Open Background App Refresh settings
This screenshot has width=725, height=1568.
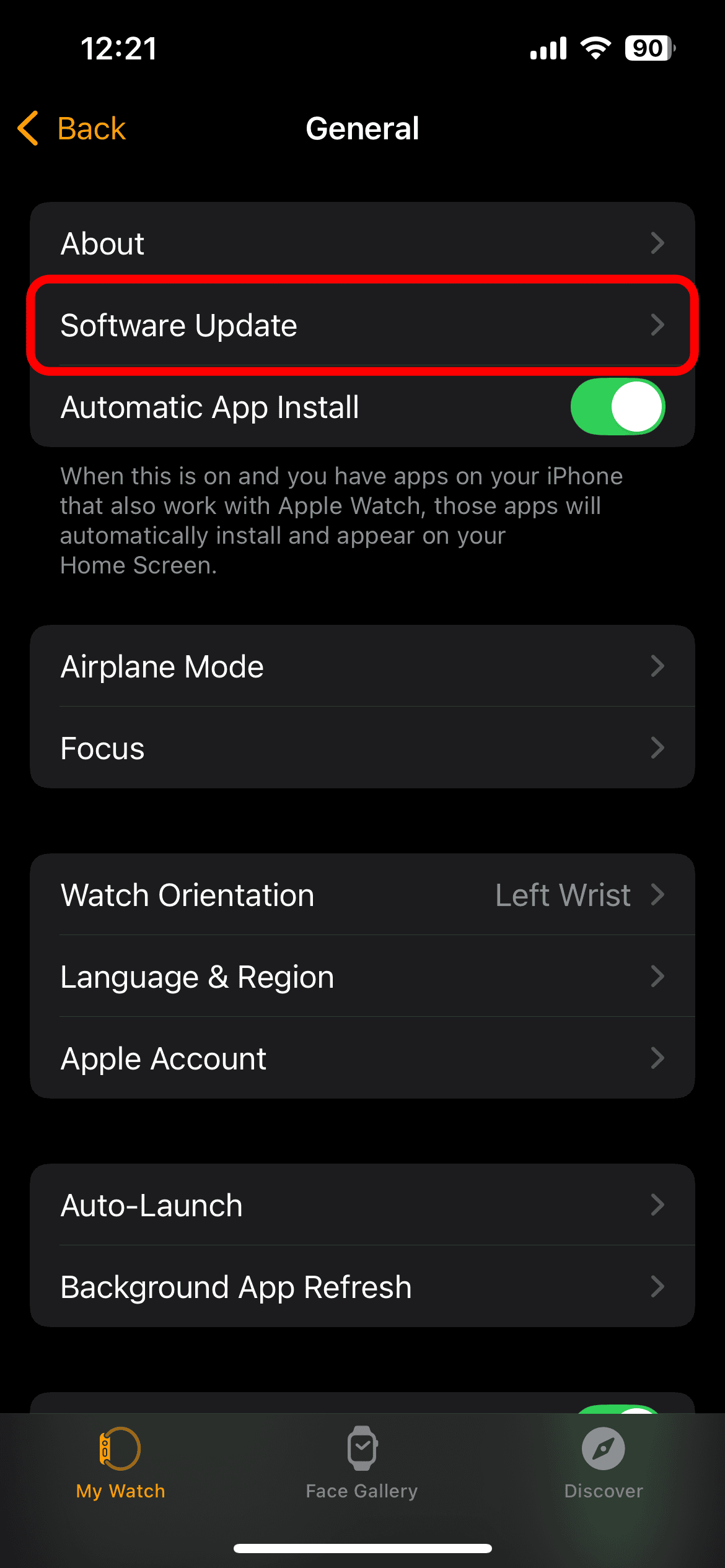click(x=362, y=1287)
